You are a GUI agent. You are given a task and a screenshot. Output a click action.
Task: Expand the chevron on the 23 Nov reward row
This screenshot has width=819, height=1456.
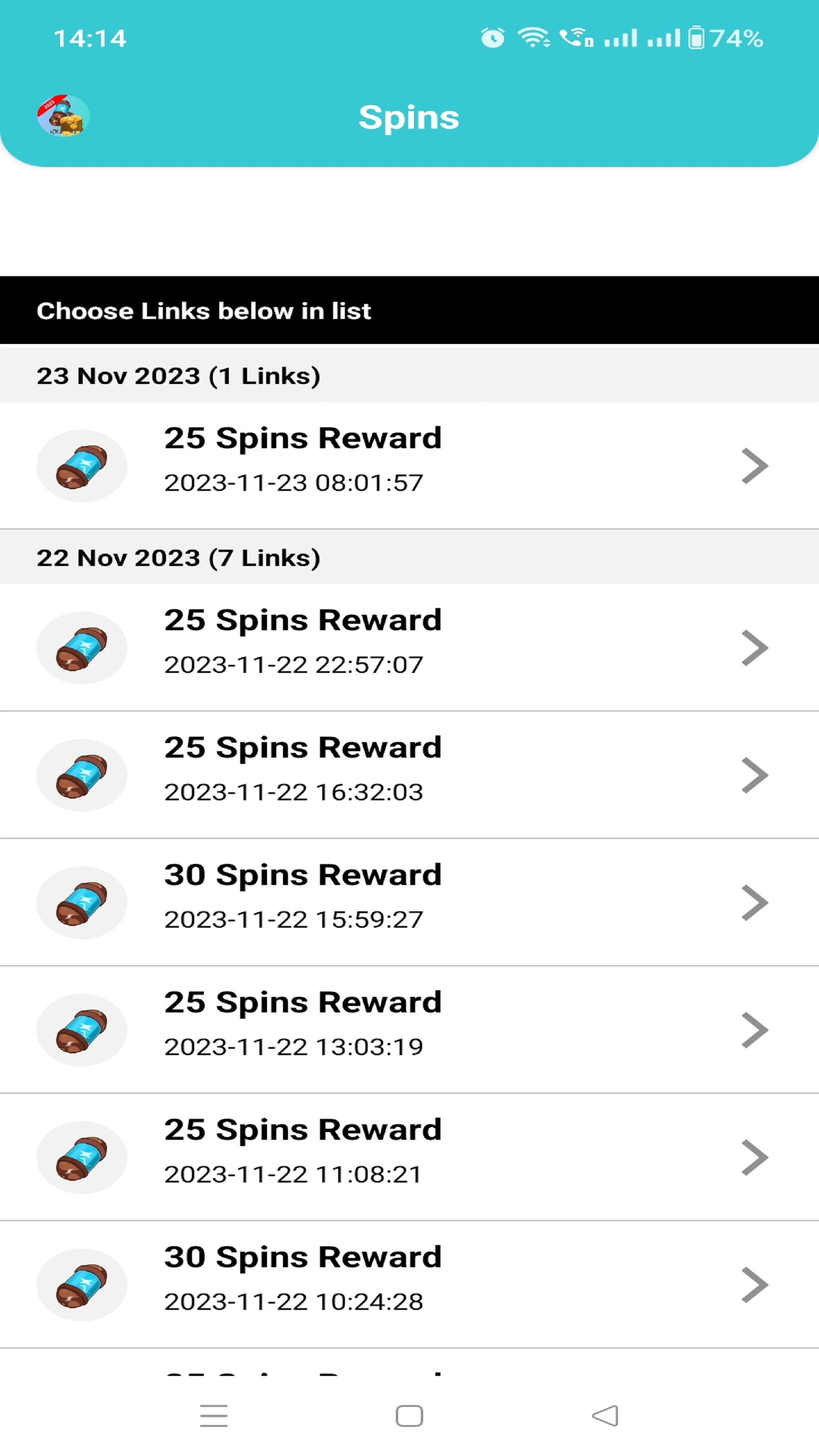tap(753, 465)
